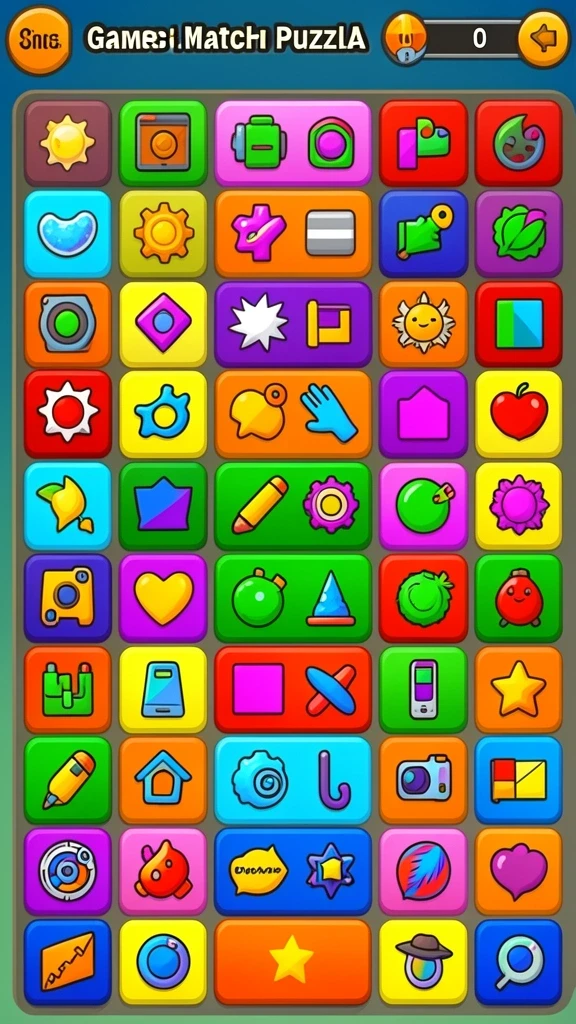The image size is (576, 1024).
Task: Pick the red smiling potion tile on green
Action: click(519, 598)
